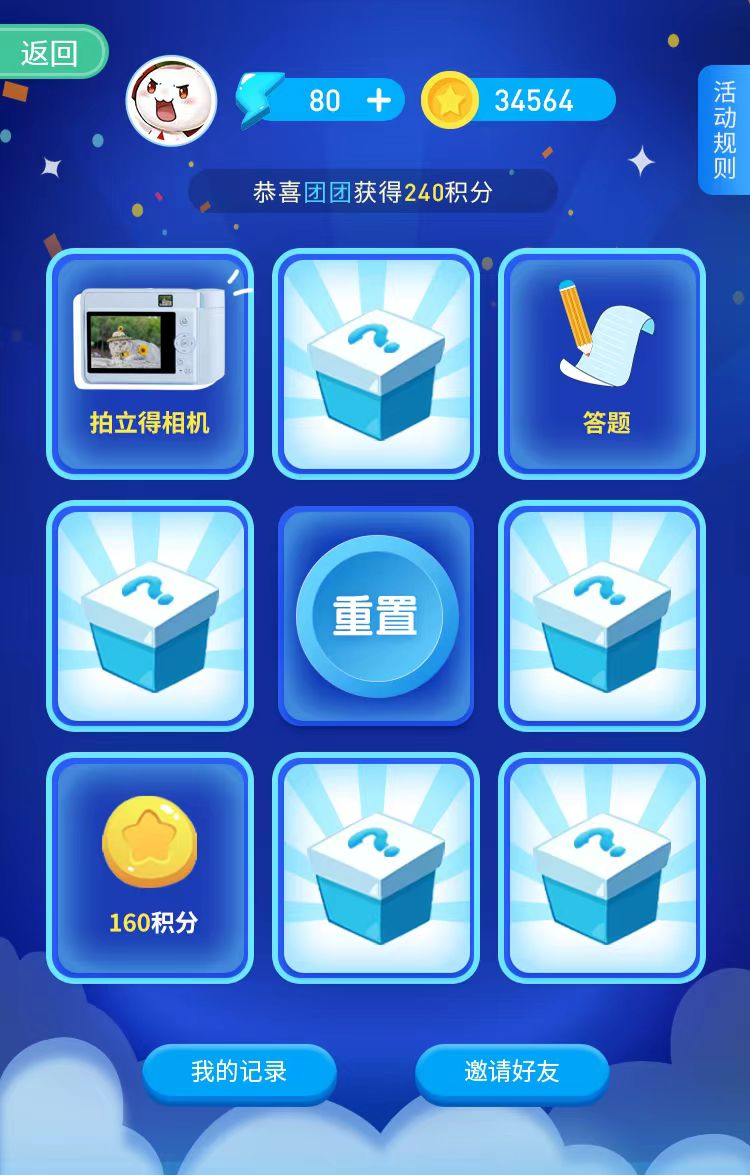This screenshot has height=1175, width=750.
Task: Tap 邀请好友 to invite friends
Action: point(511,1072)
